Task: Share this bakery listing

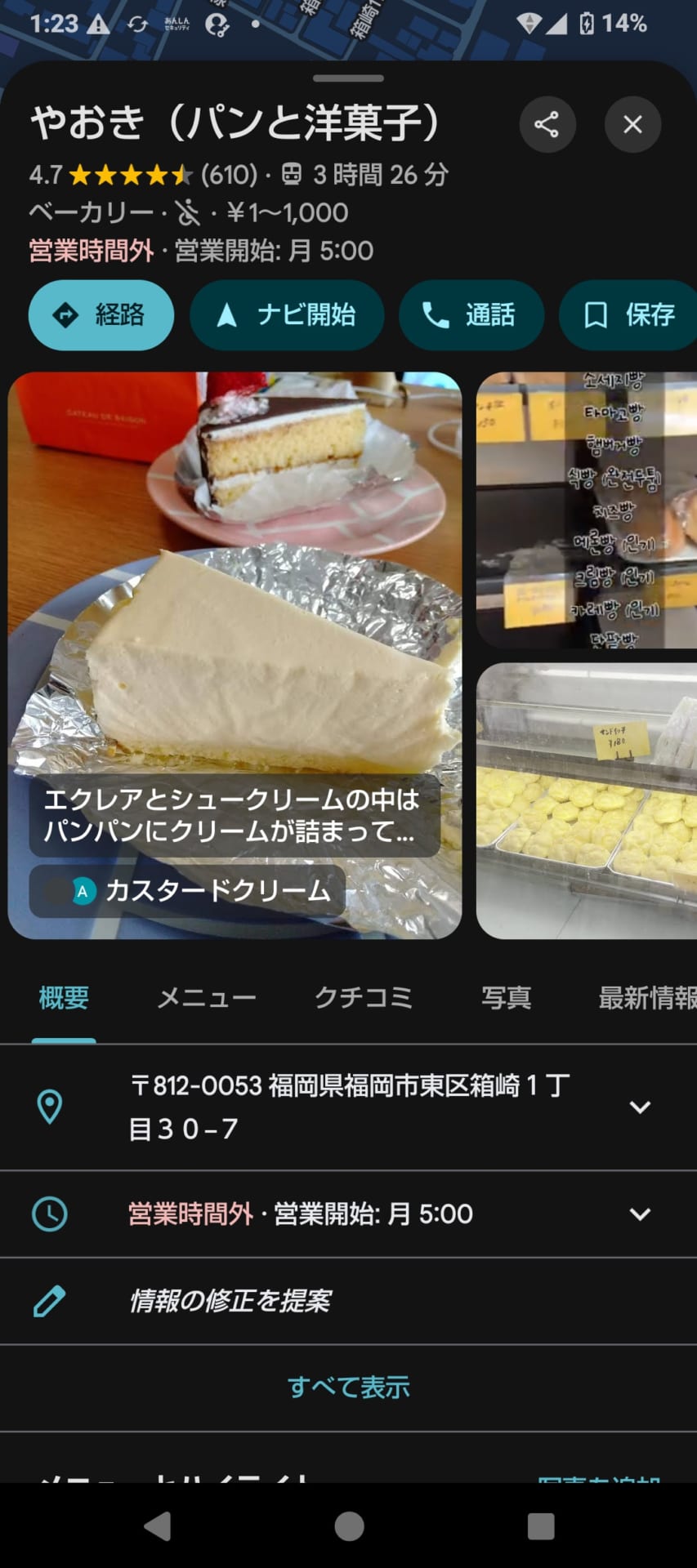Action: pos(547,124)
